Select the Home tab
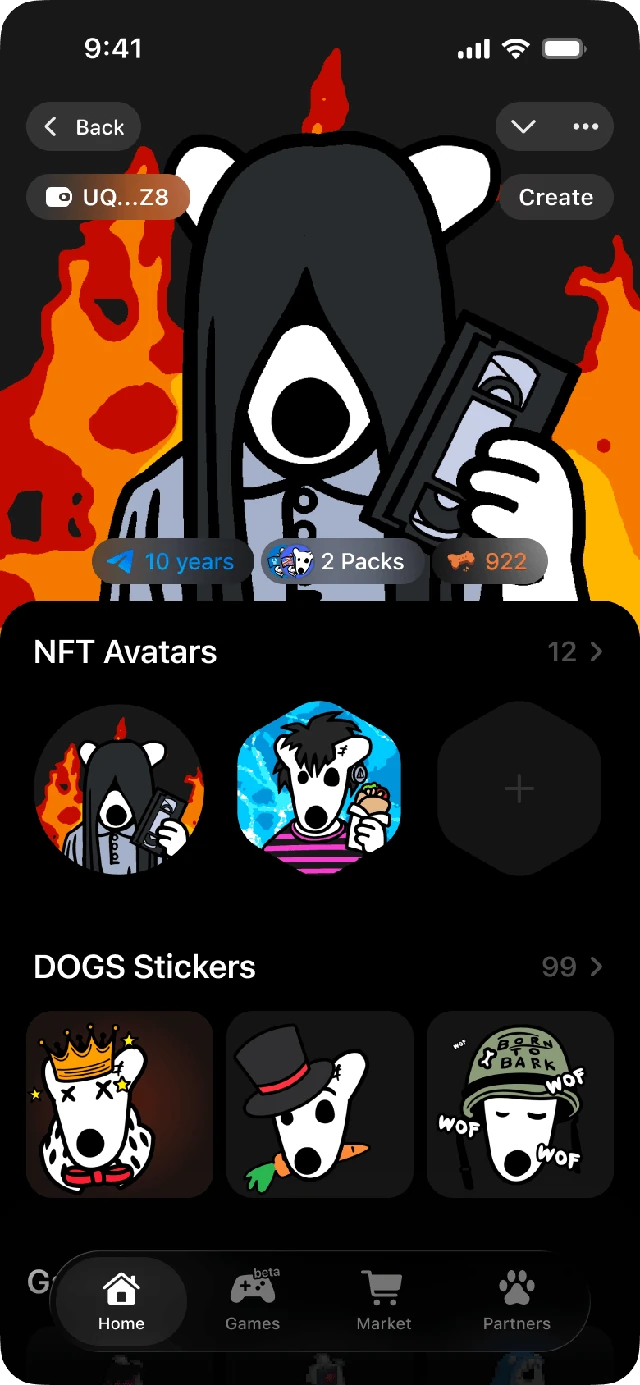The width and height of the screenshot is (640, 1385). point(121,1301)
